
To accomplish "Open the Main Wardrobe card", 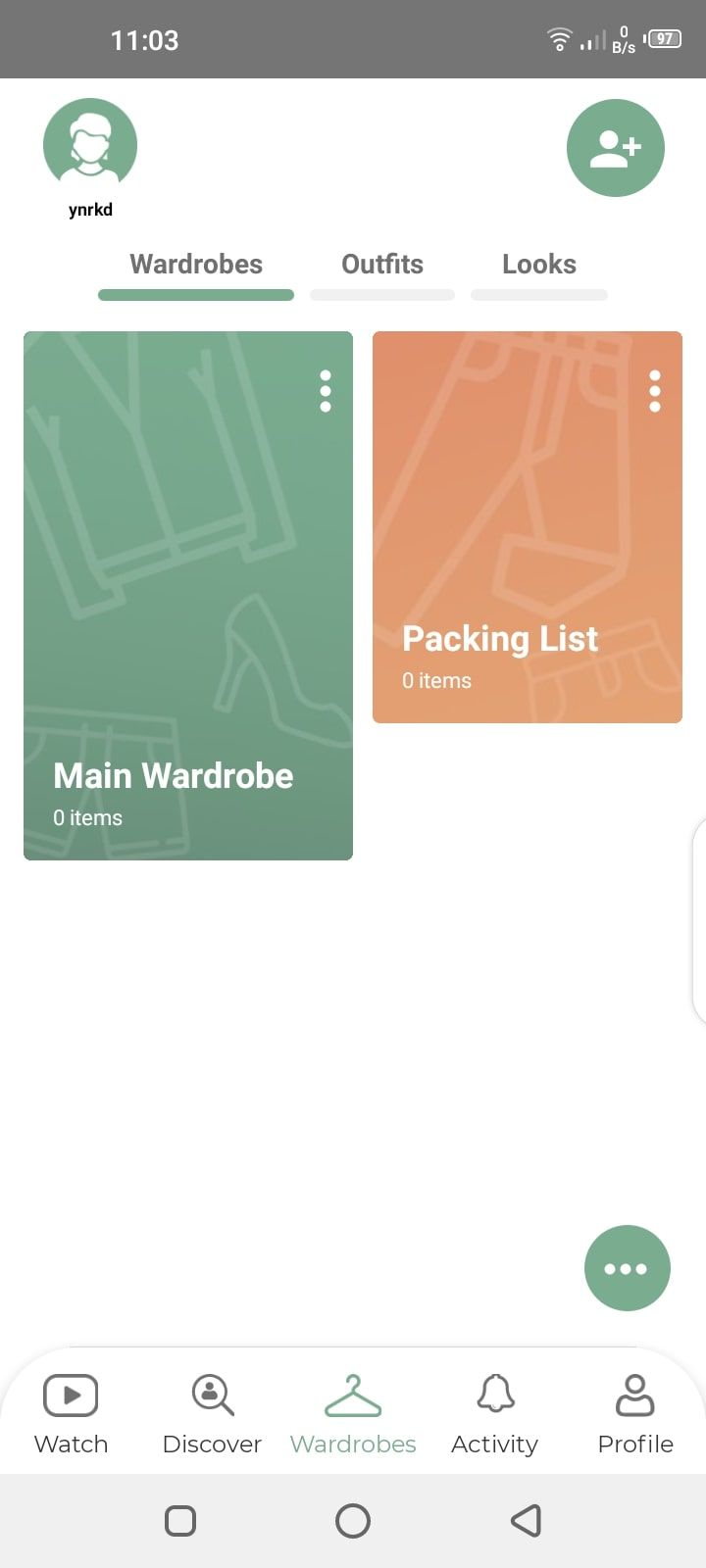I will click(187, 595).
